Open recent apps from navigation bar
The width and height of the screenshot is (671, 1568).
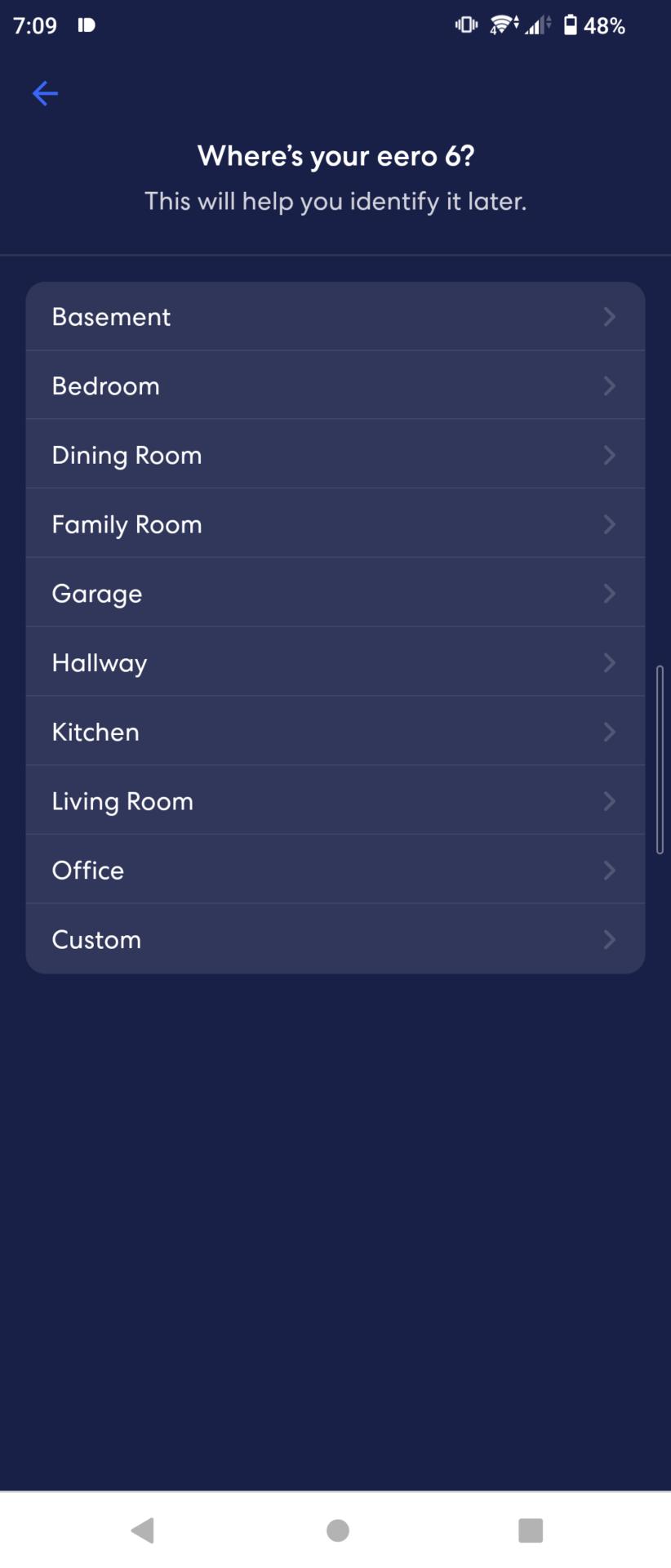tap(531, 1530)
